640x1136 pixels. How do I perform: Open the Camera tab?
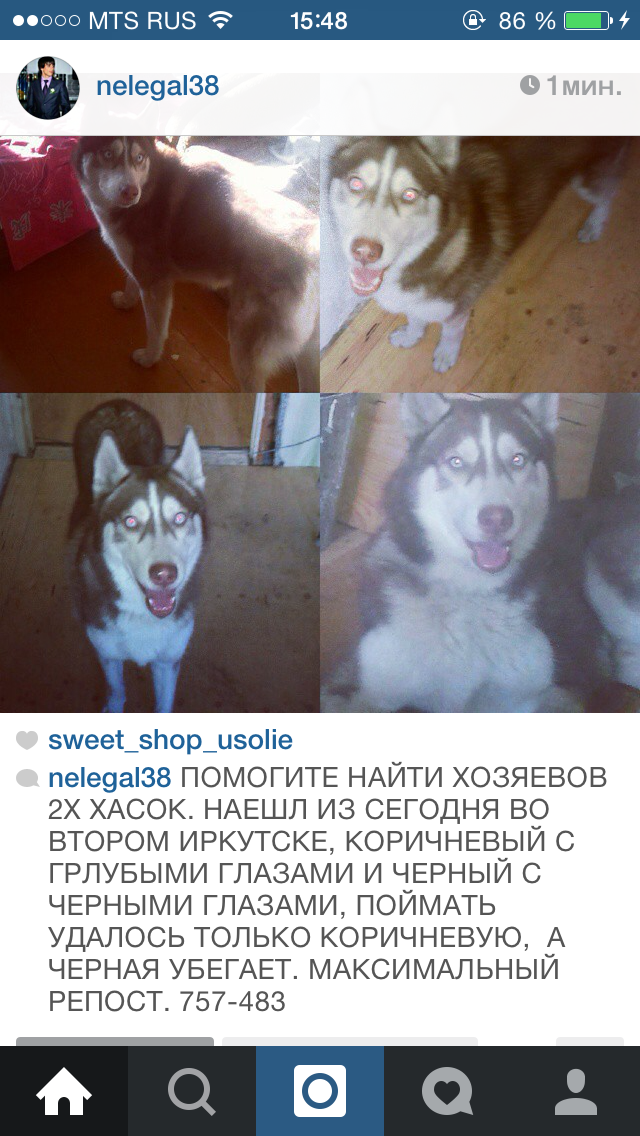[x=320, y=1091]
